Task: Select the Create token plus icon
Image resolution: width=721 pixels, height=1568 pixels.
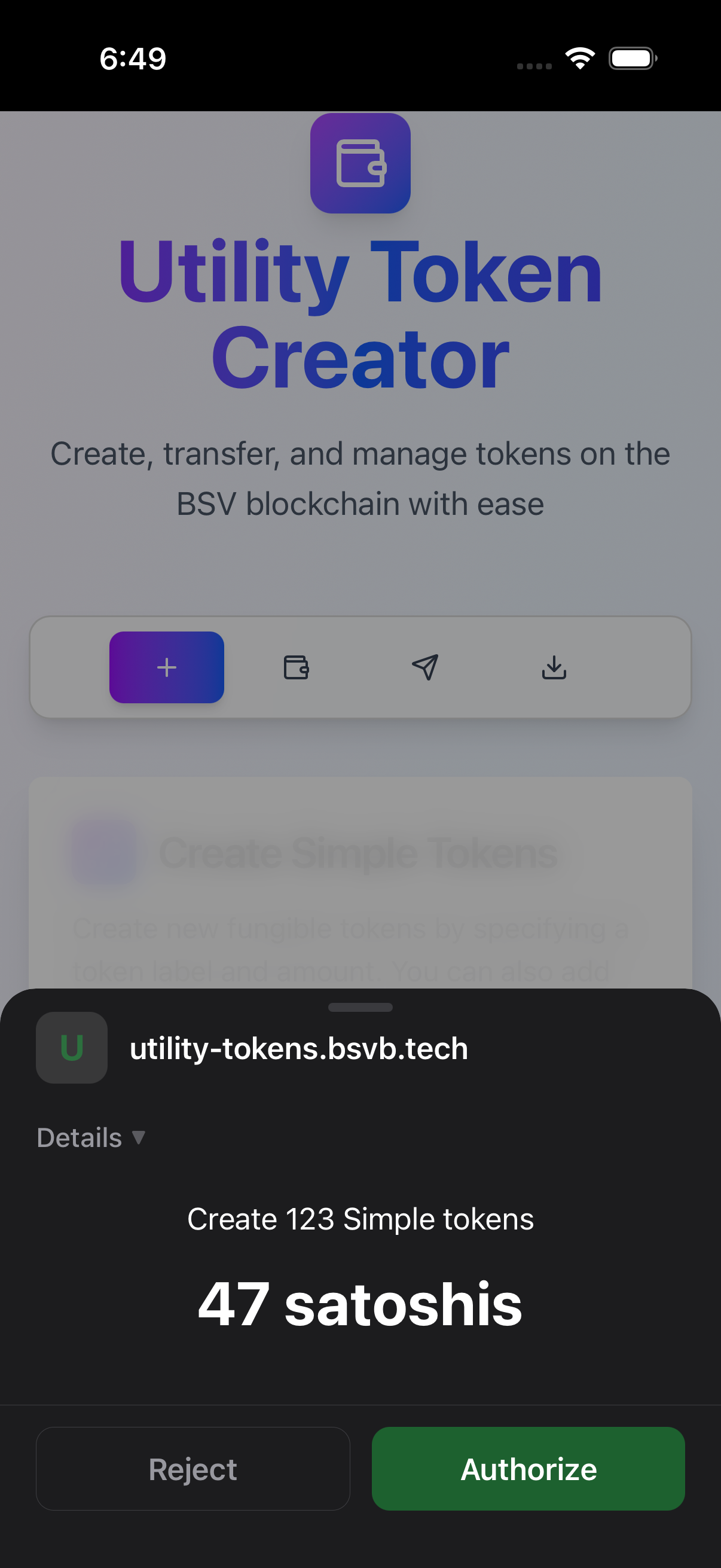Action: [166, 667]
